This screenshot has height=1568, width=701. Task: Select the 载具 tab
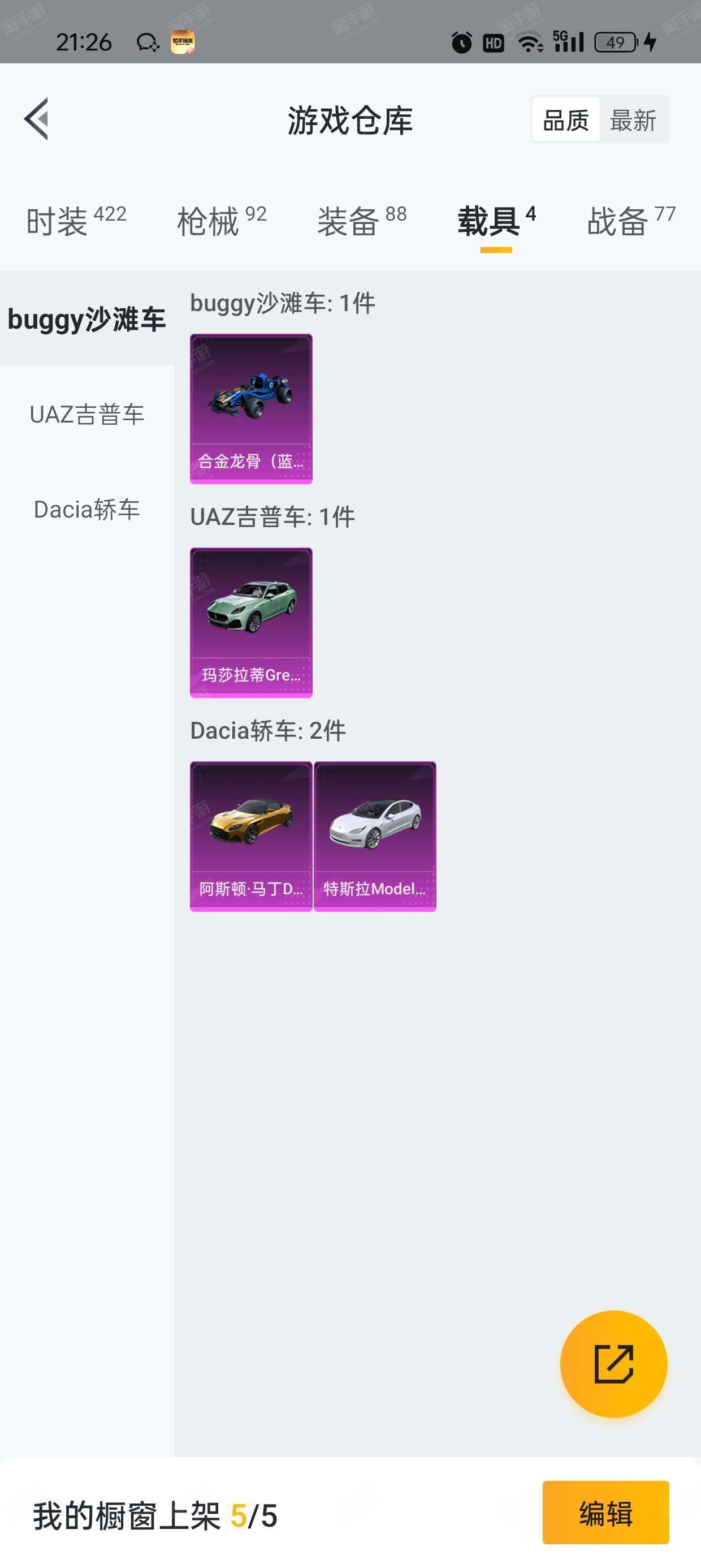496,221
